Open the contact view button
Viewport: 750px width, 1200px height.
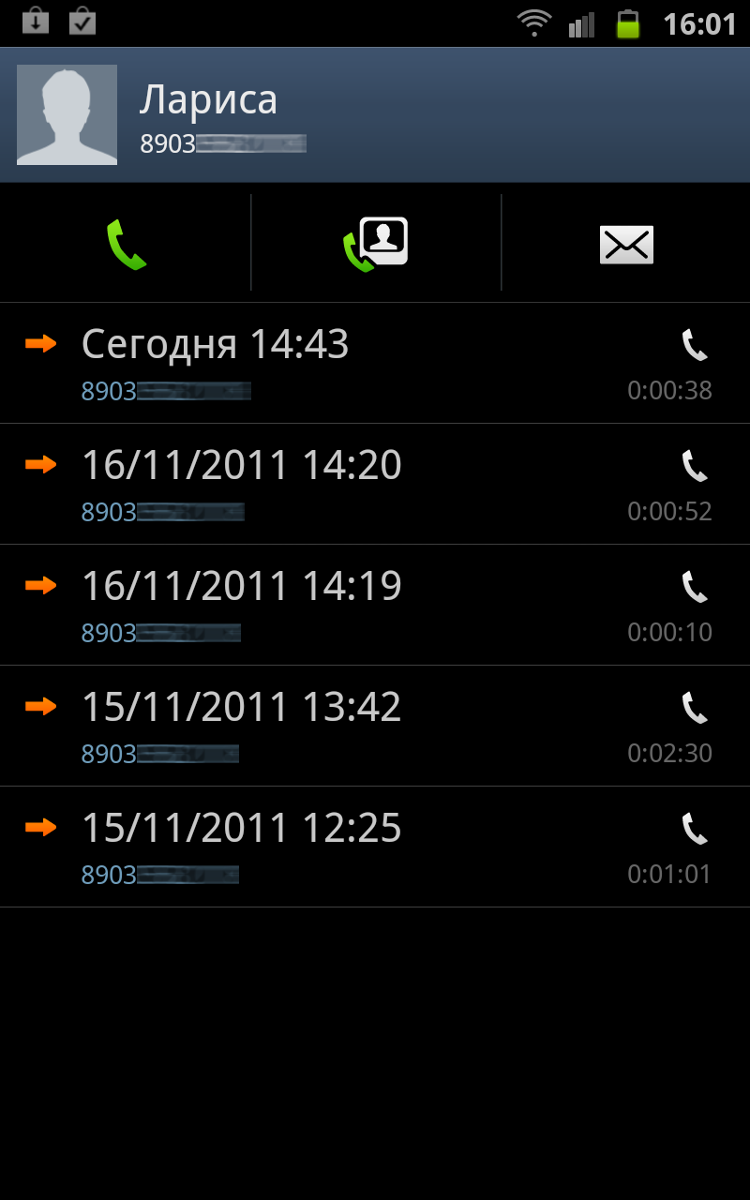(376, 244)
